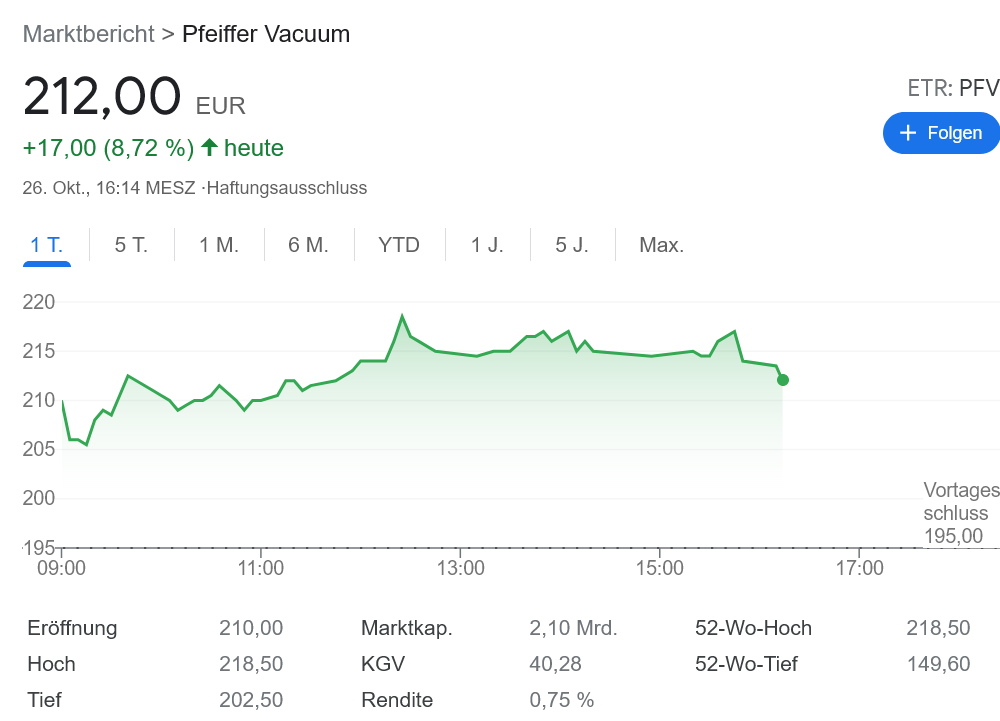Switch to the 1 J. chart range
1000x721 pixels.
click(487, 245)
